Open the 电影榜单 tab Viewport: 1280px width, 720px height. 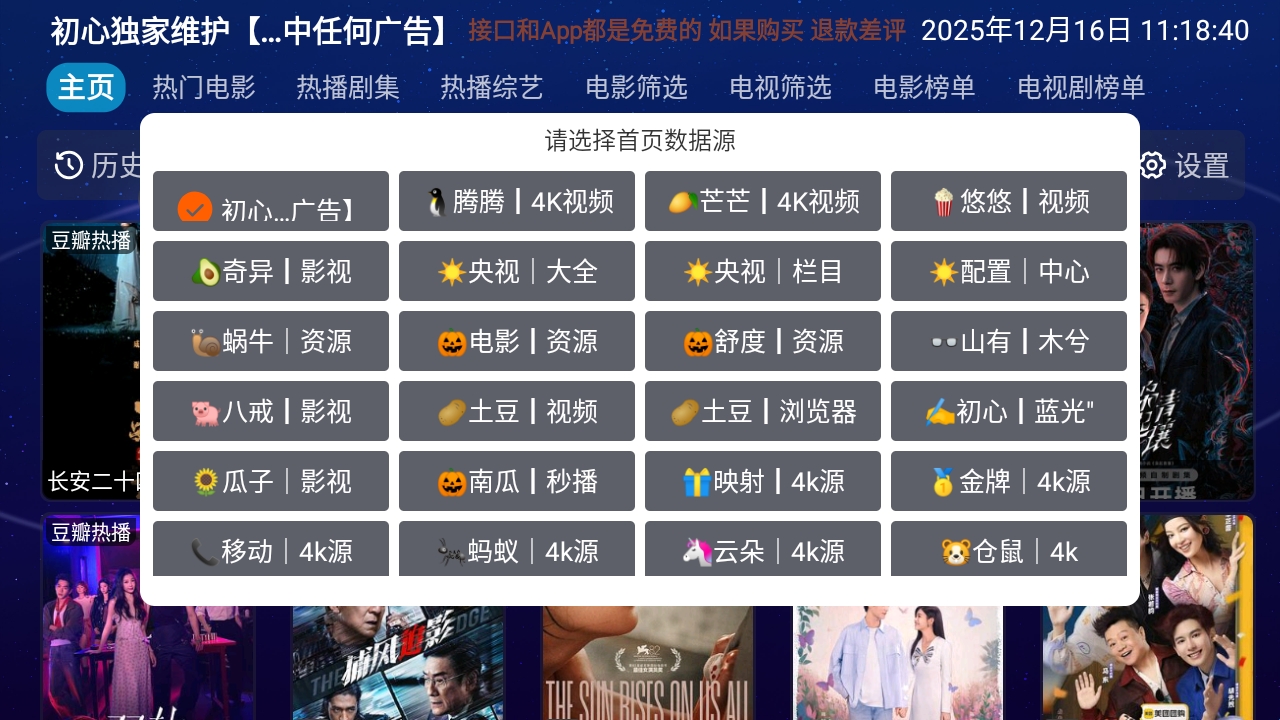pos(924,88)
